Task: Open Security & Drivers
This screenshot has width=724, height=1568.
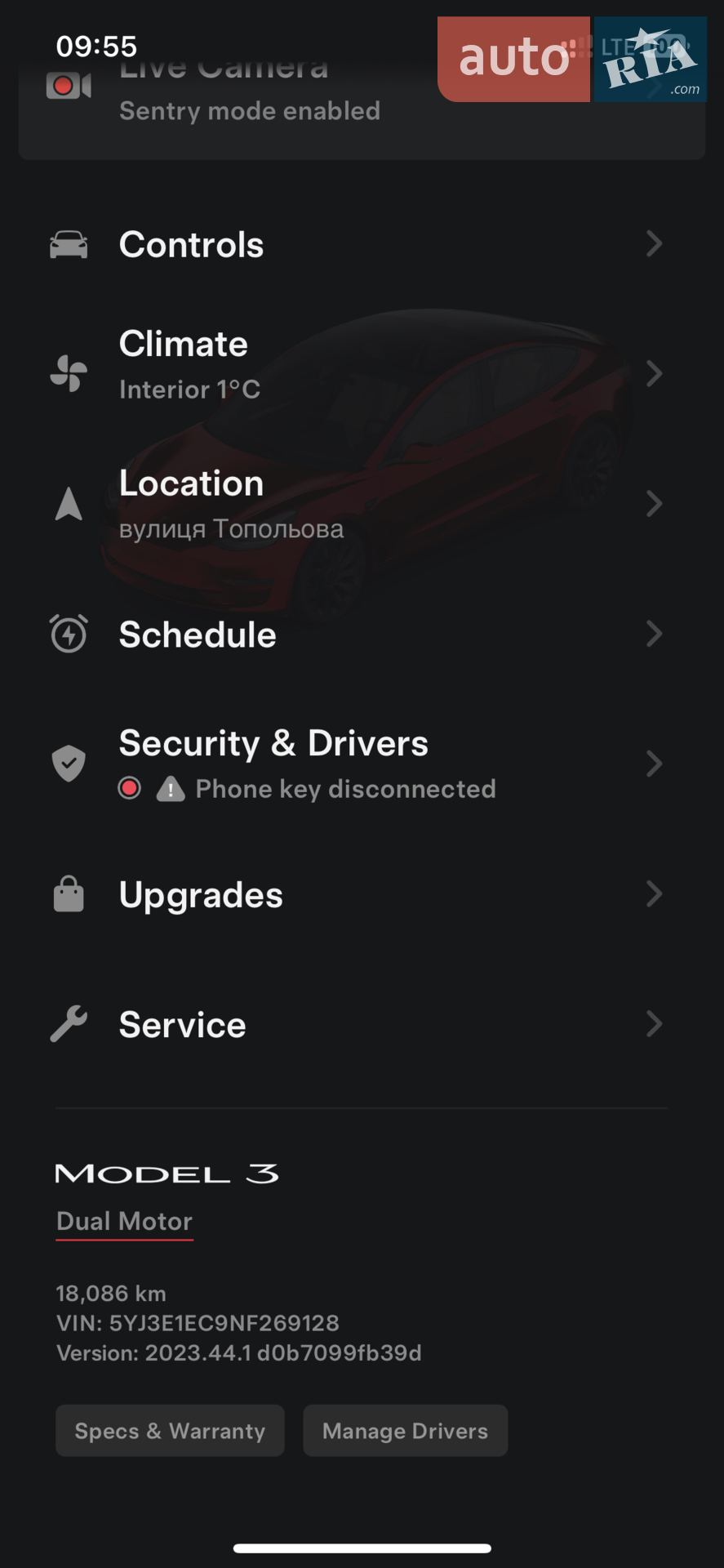Action: coord(362,764)
